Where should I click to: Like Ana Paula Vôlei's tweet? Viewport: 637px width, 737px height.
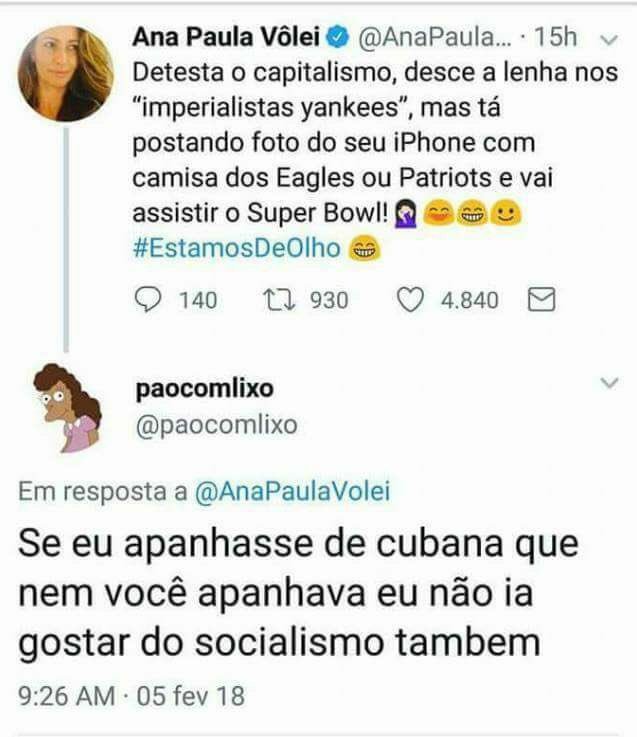411,299
